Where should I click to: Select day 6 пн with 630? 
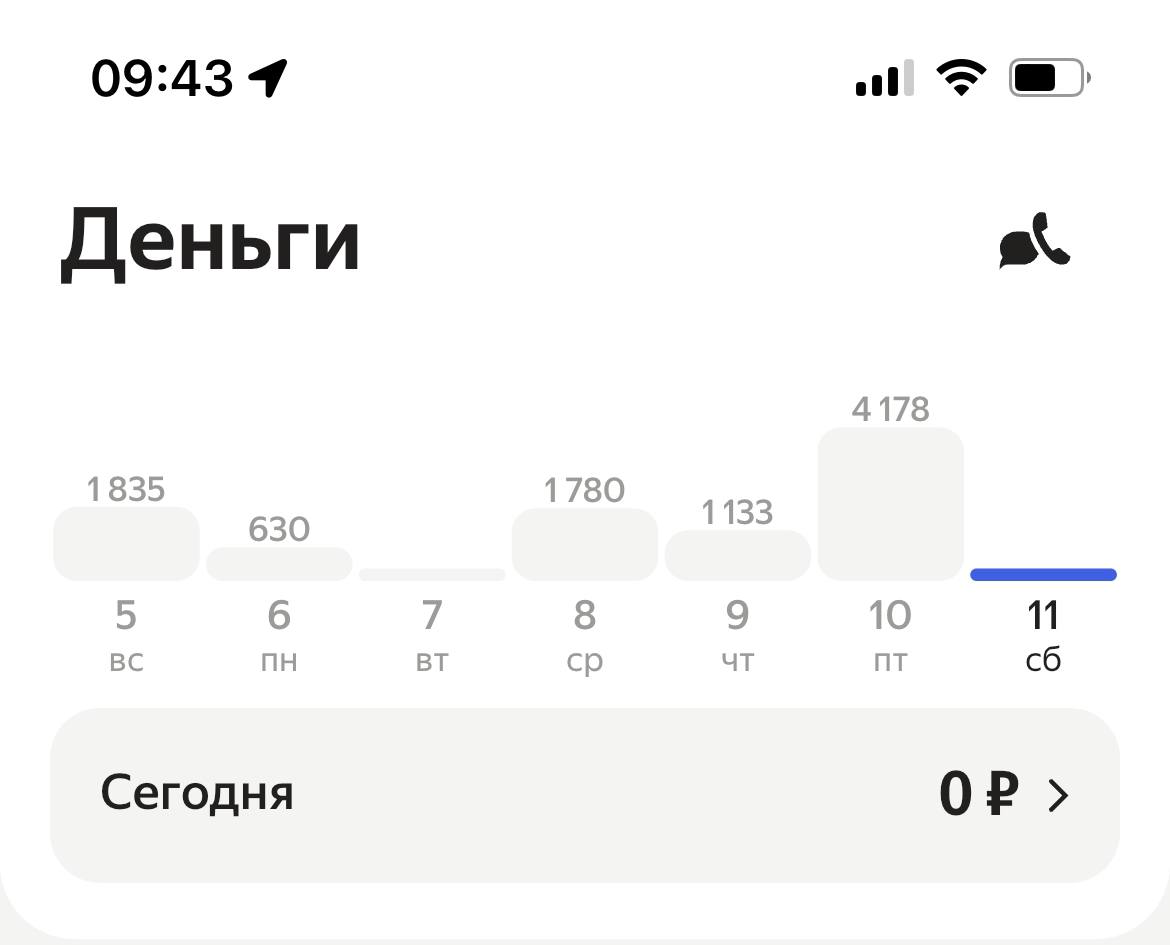pyautogui.click(x=279, y=564)
